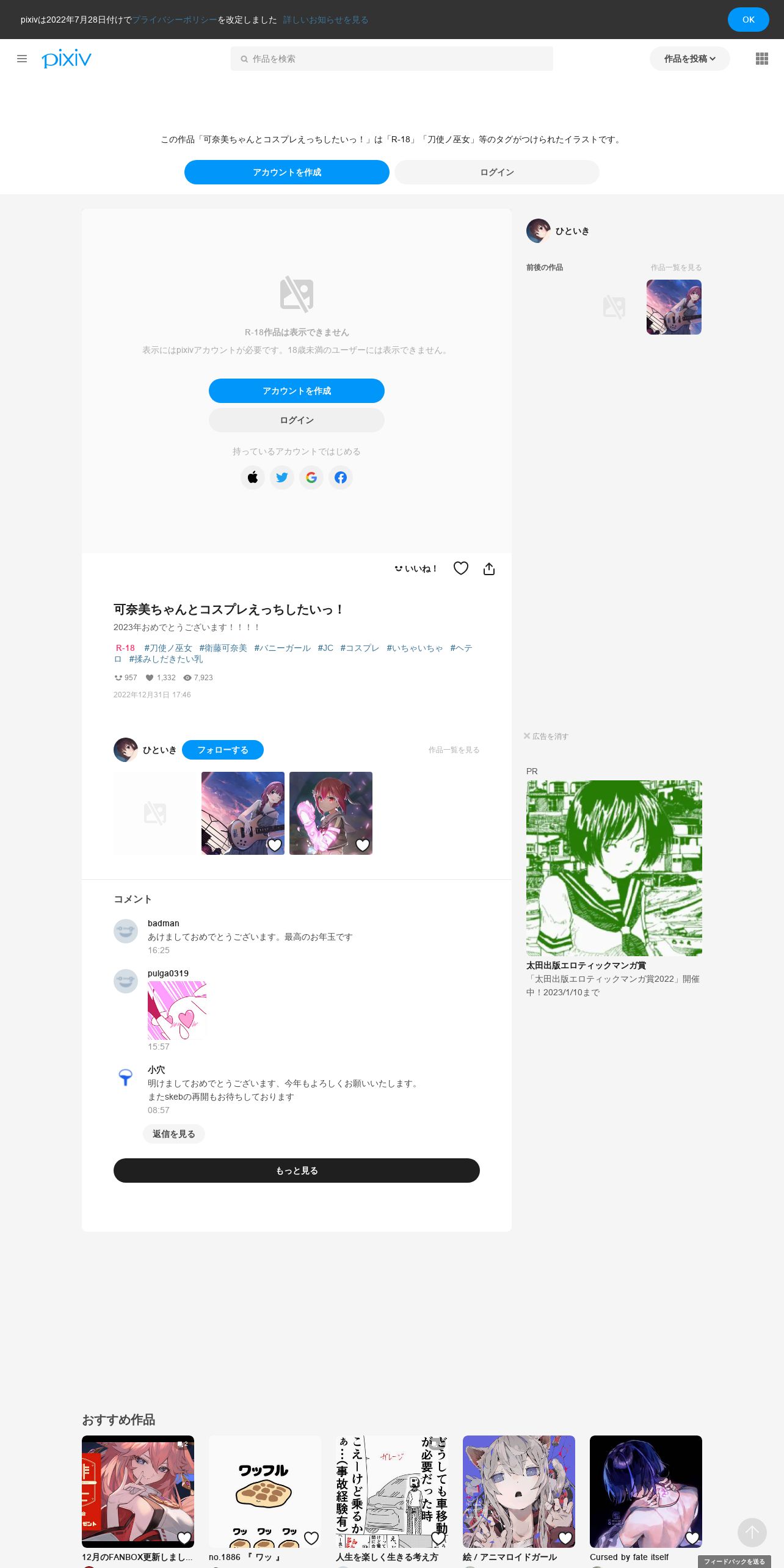Dismiss the privacy policy banner with OK
This screenshot has width=784, height=1568.
pyautogui.click(x=748, y=20)
